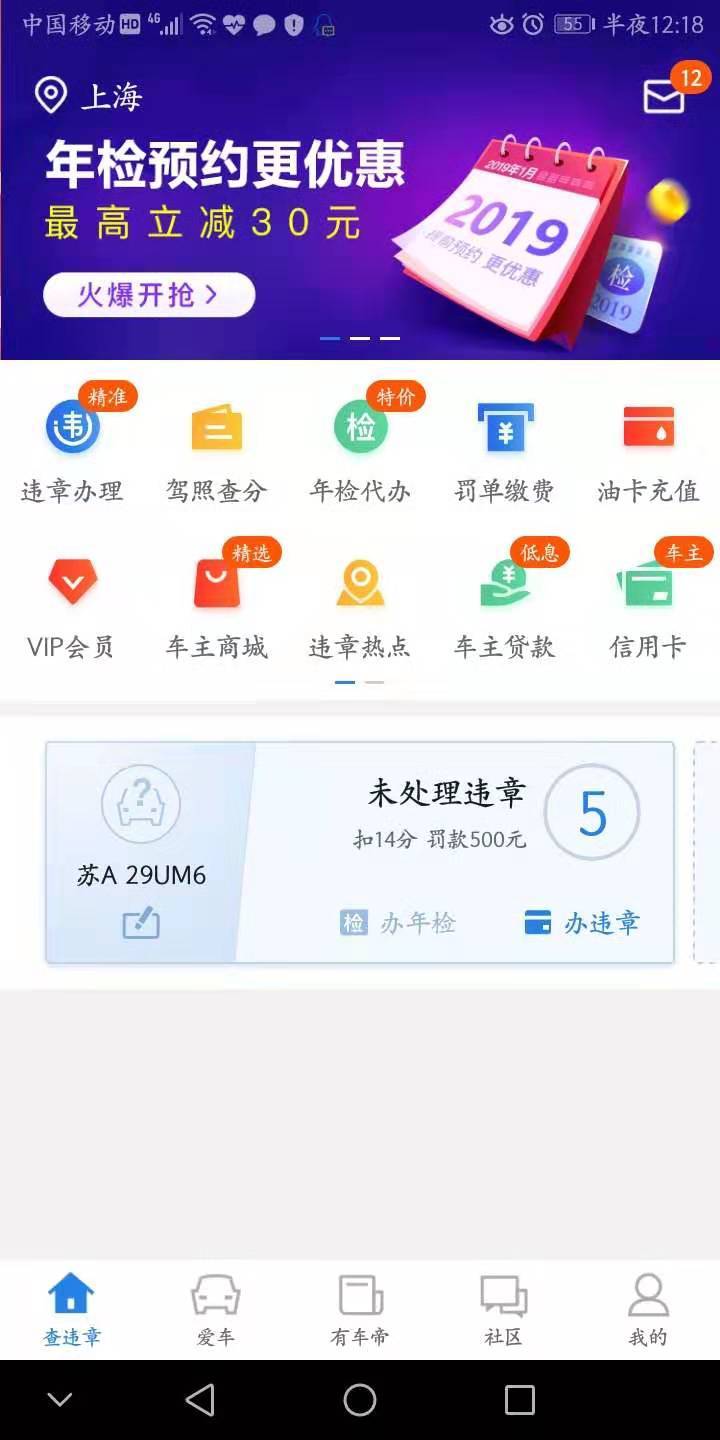Screen dimensions: 720x1440
Task: Go to the 我的 tab
Action: pos(648,1310)
